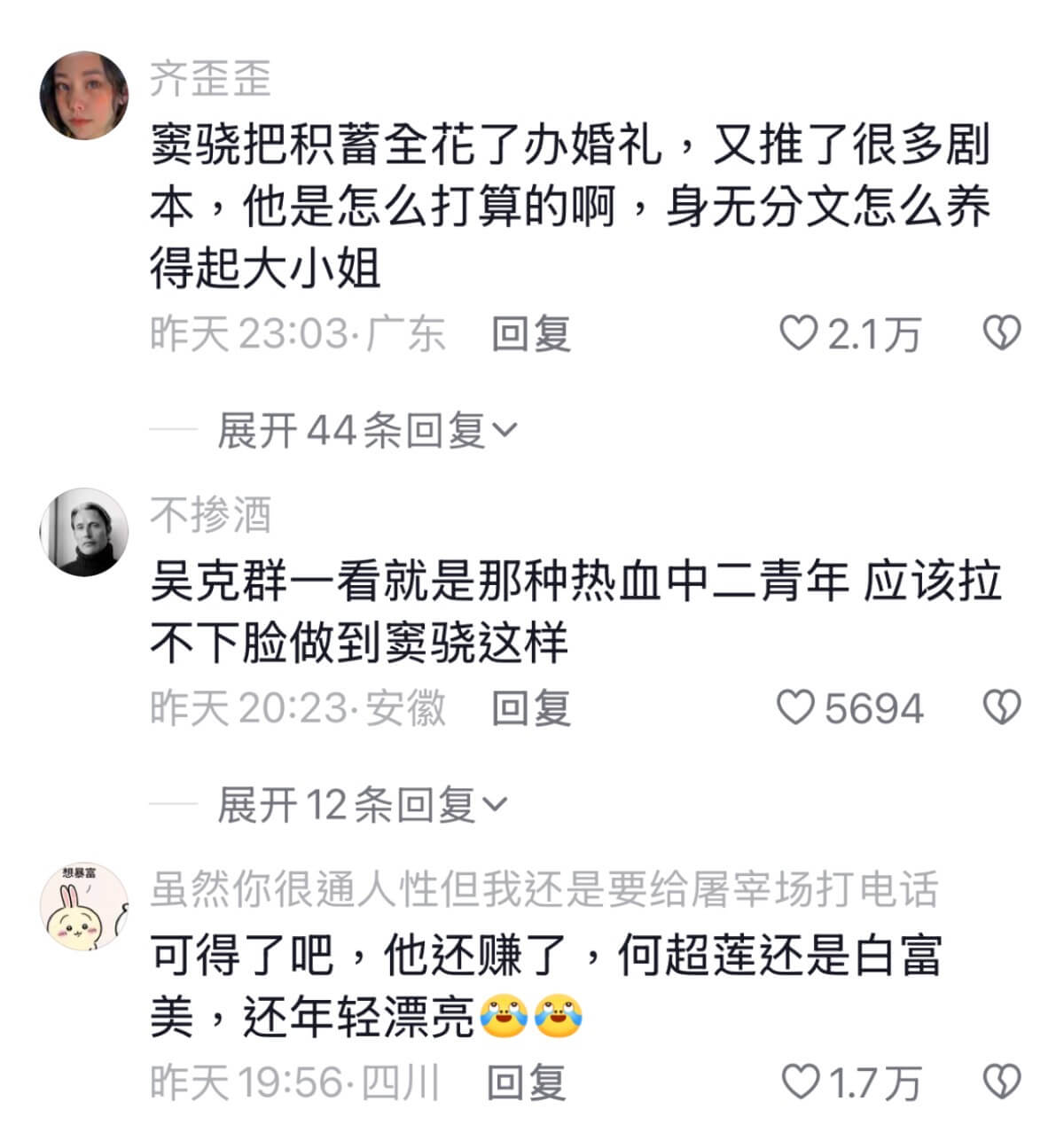Screen dimensions: 1064x1133
Task: Like 齐歪歪's comment with 2.1万 likes
Action: (798, 334)
